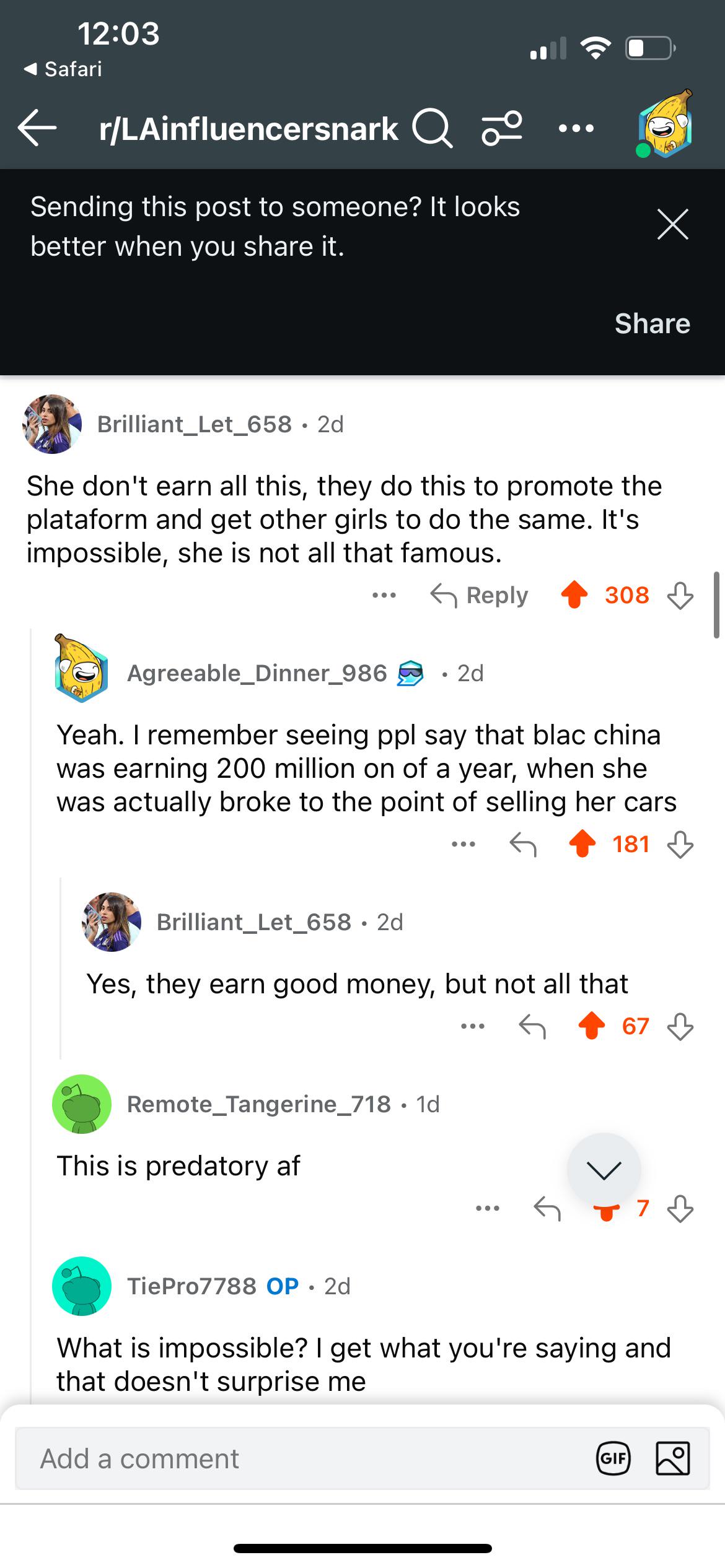Dismiss the share suggestion banner
Viewport: 725px width, 1568px height.
click(x=672, y=224)
